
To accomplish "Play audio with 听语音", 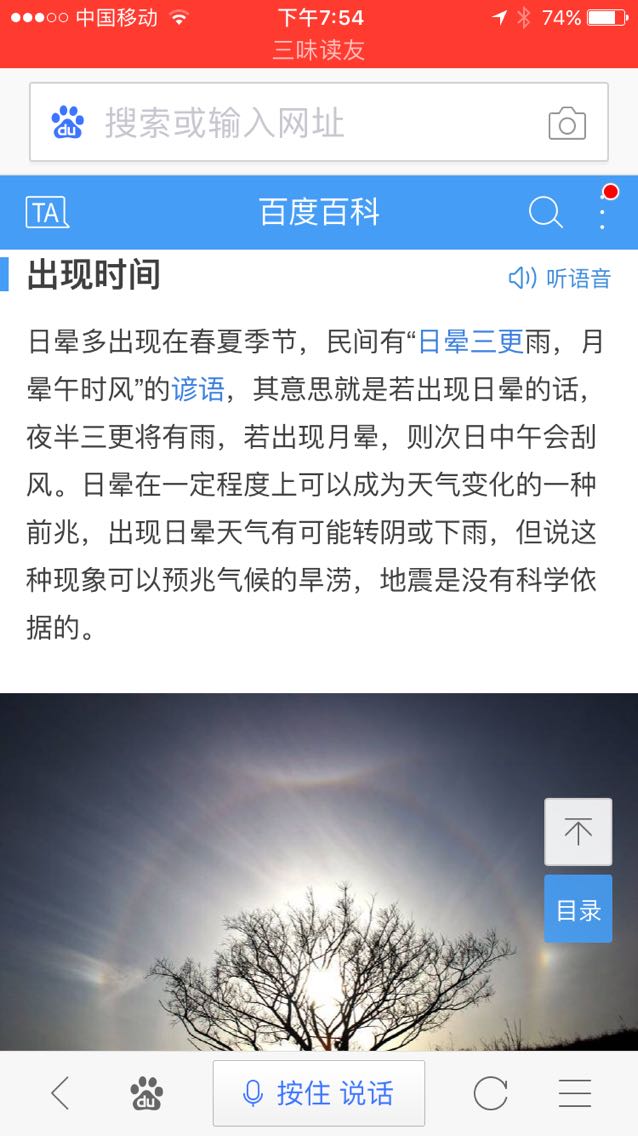I will click(560, 278).
